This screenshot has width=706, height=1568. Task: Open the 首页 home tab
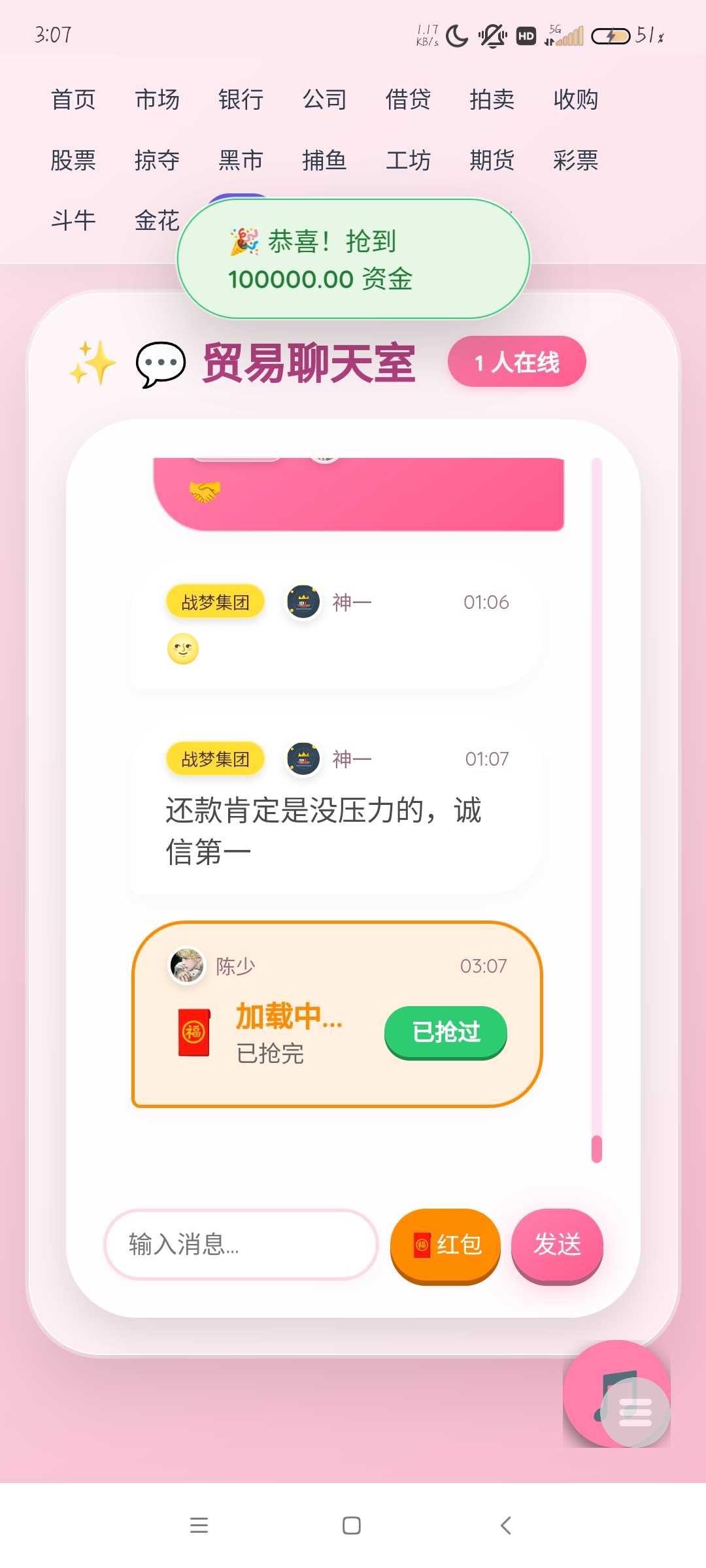[73, 99]
